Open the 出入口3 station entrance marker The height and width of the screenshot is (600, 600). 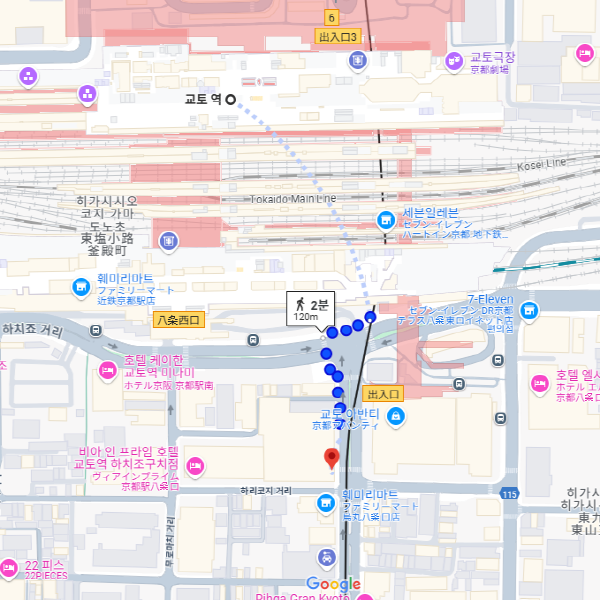click(x=337, y=37)
